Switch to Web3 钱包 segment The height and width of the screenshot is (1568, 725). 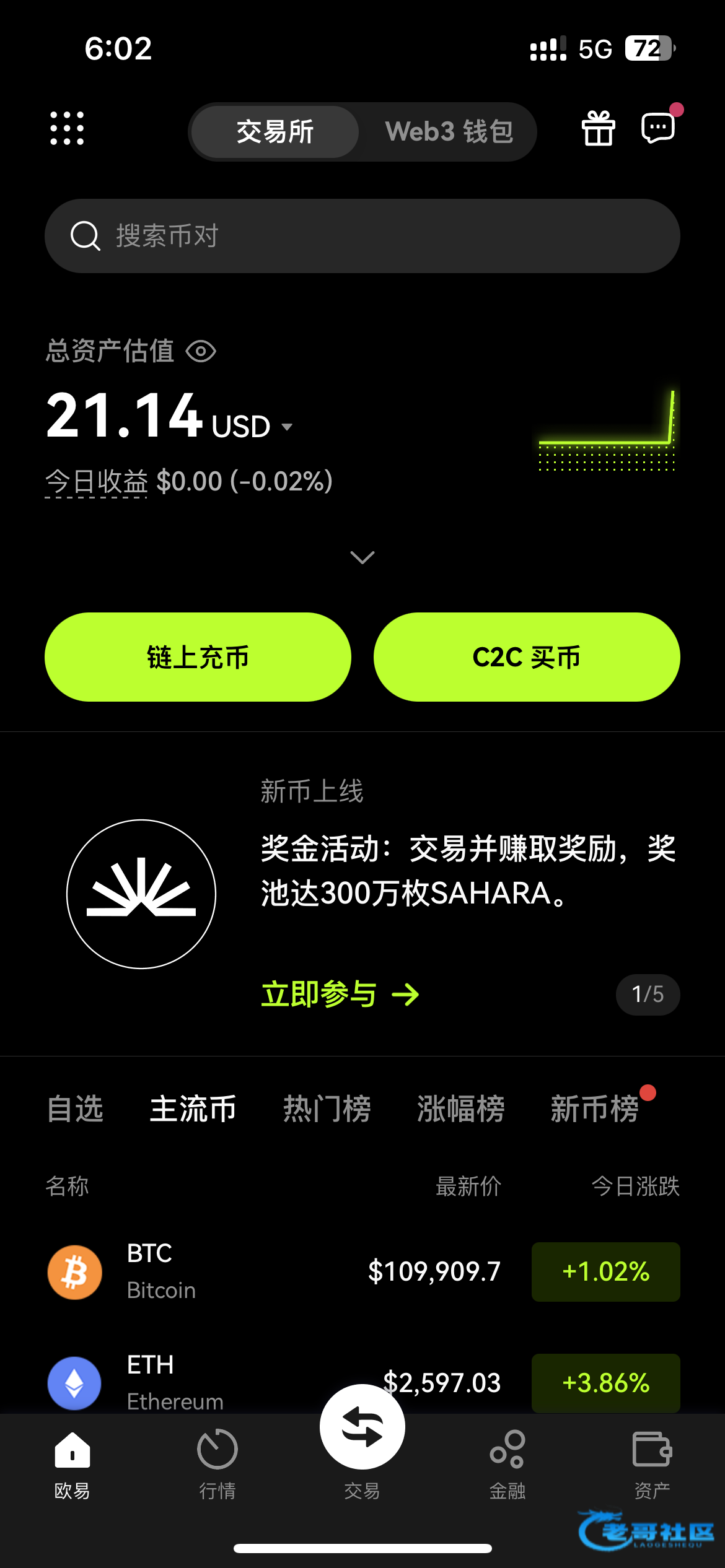[449, 132]
